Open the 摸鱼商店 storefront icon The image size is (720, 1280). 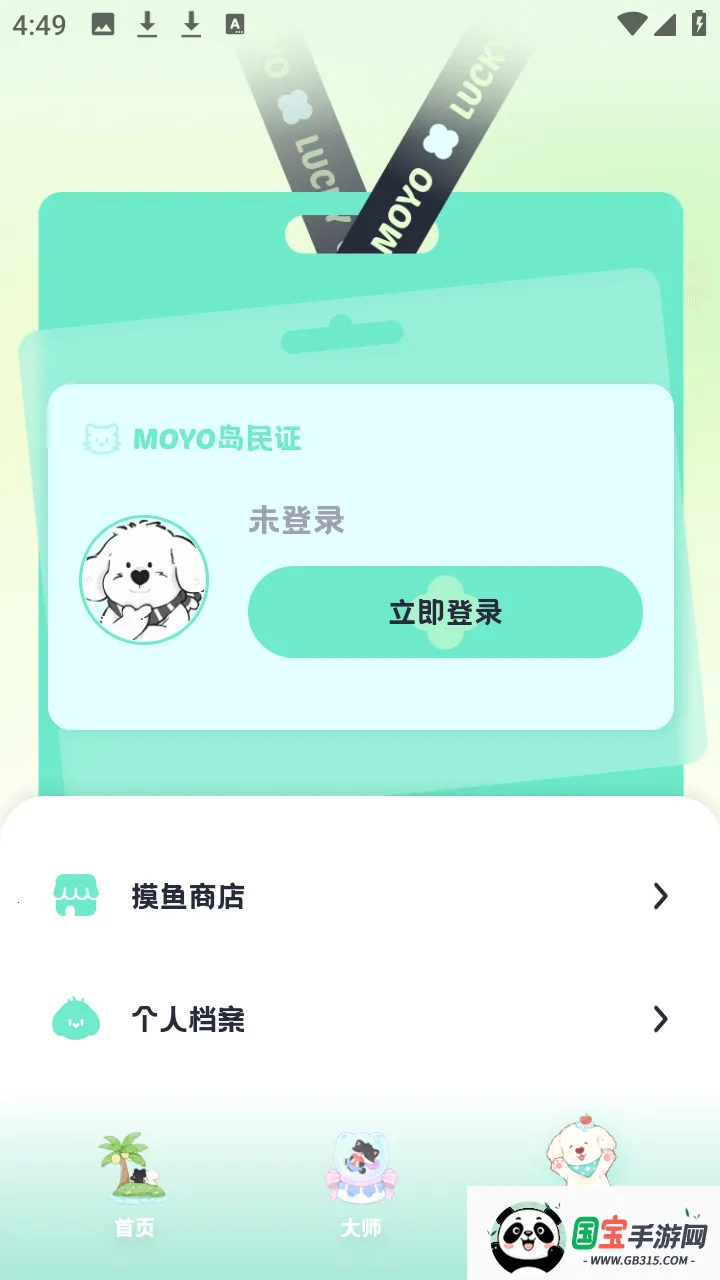click(77, 896)
